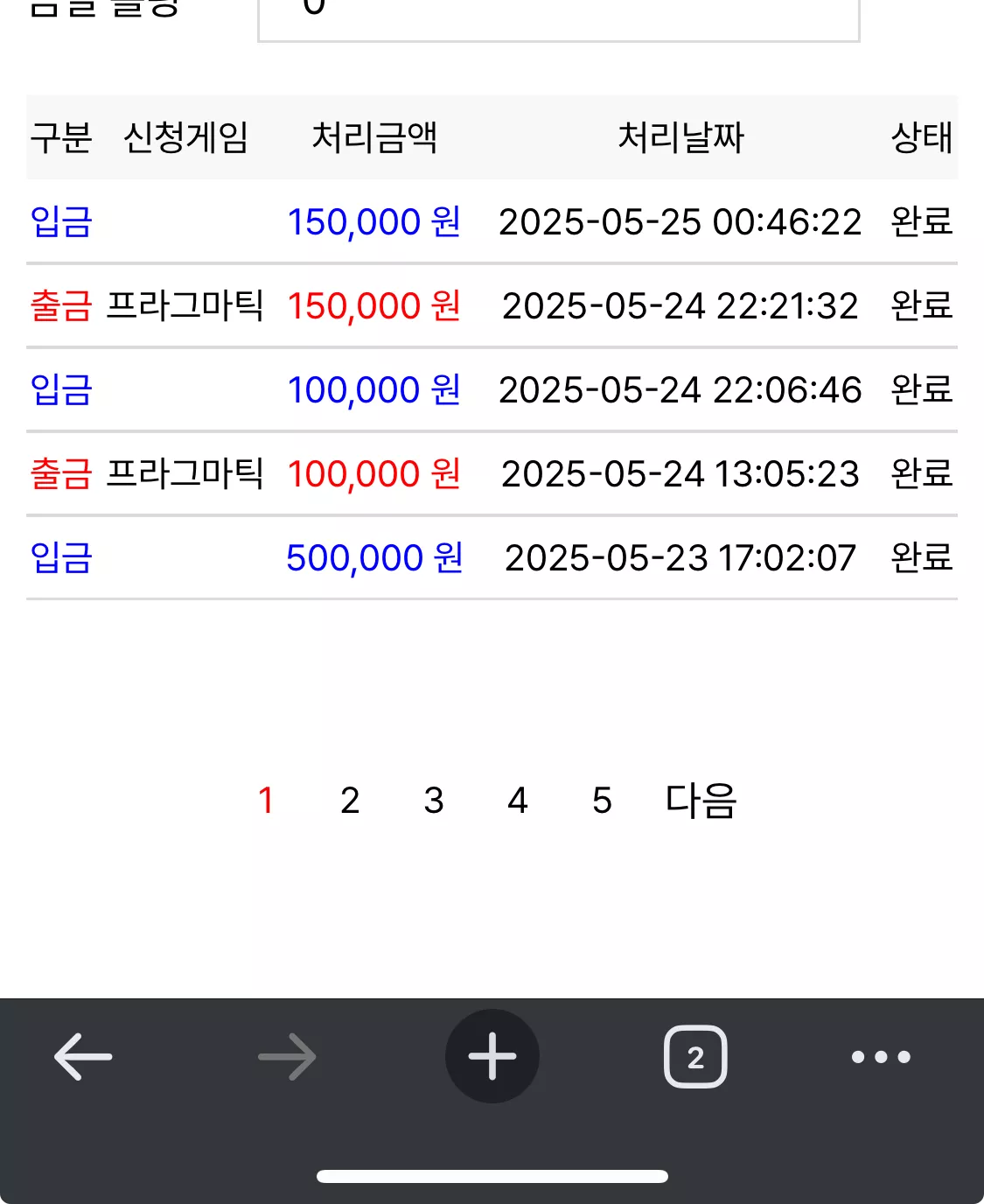Open the browser's three-dot menu

tap(882, 1057)
